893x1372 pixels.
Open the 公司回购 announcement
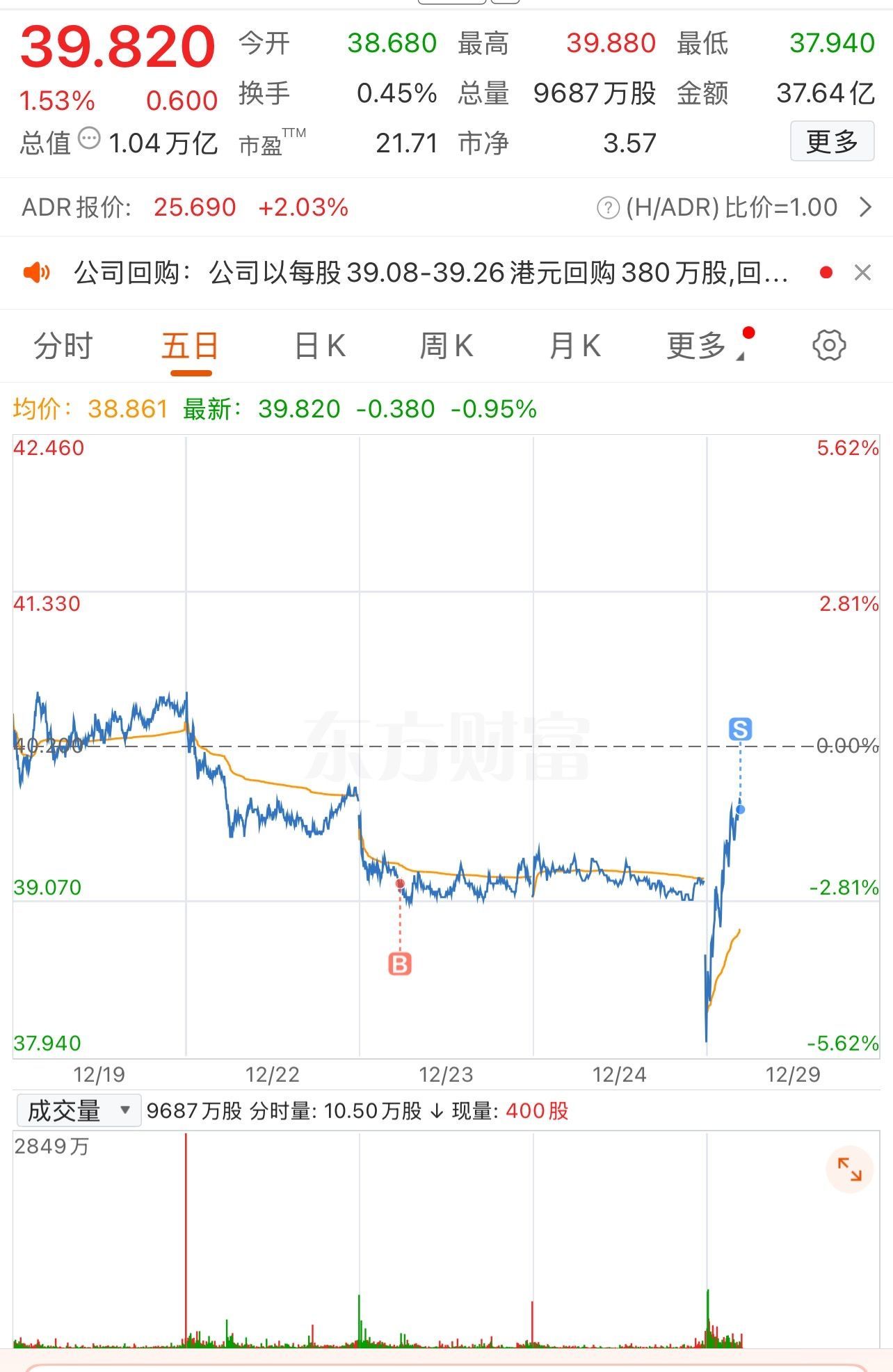(x=431, y=273)
